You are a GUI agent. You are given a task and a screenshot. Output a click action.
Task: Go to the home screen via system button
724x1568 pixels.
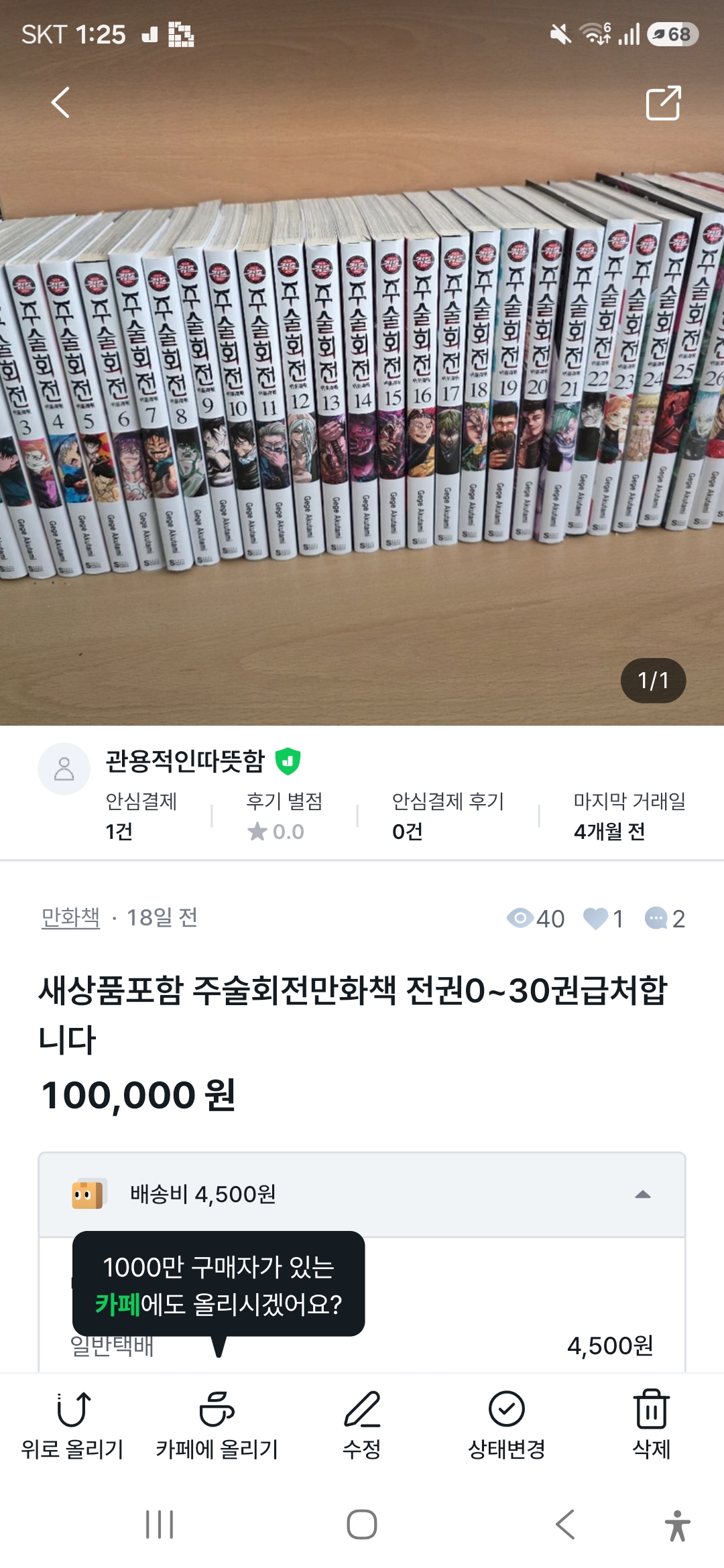tap(362, 1524)
